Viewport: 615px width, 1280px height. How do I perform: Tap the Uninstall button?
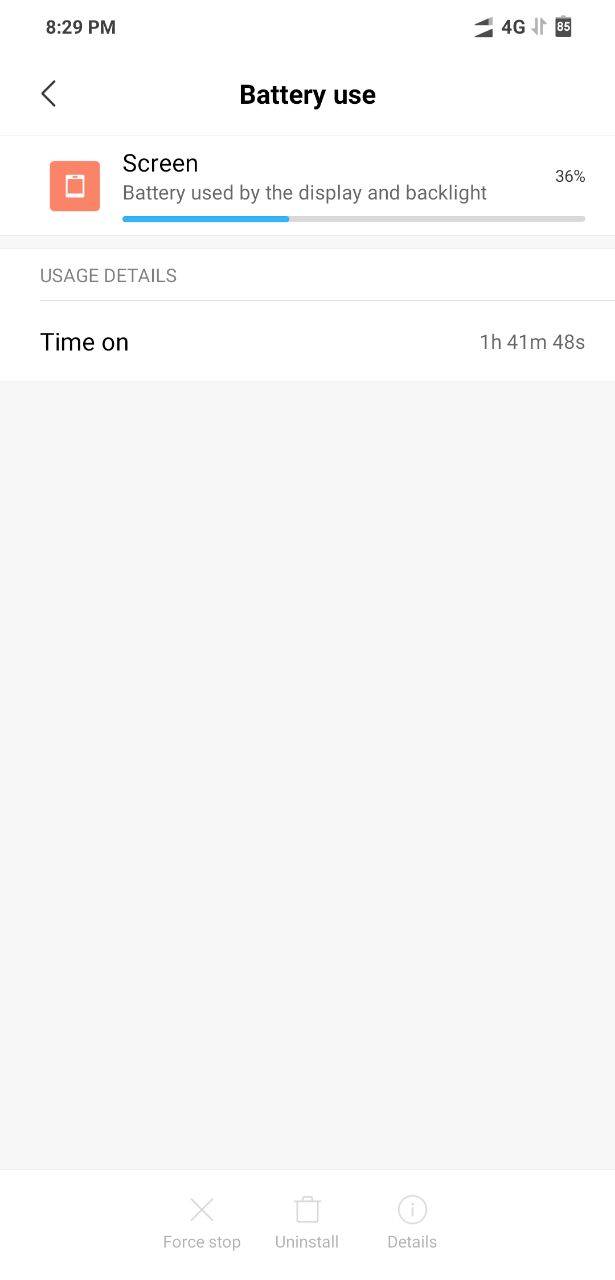[x=307, y=1223]
